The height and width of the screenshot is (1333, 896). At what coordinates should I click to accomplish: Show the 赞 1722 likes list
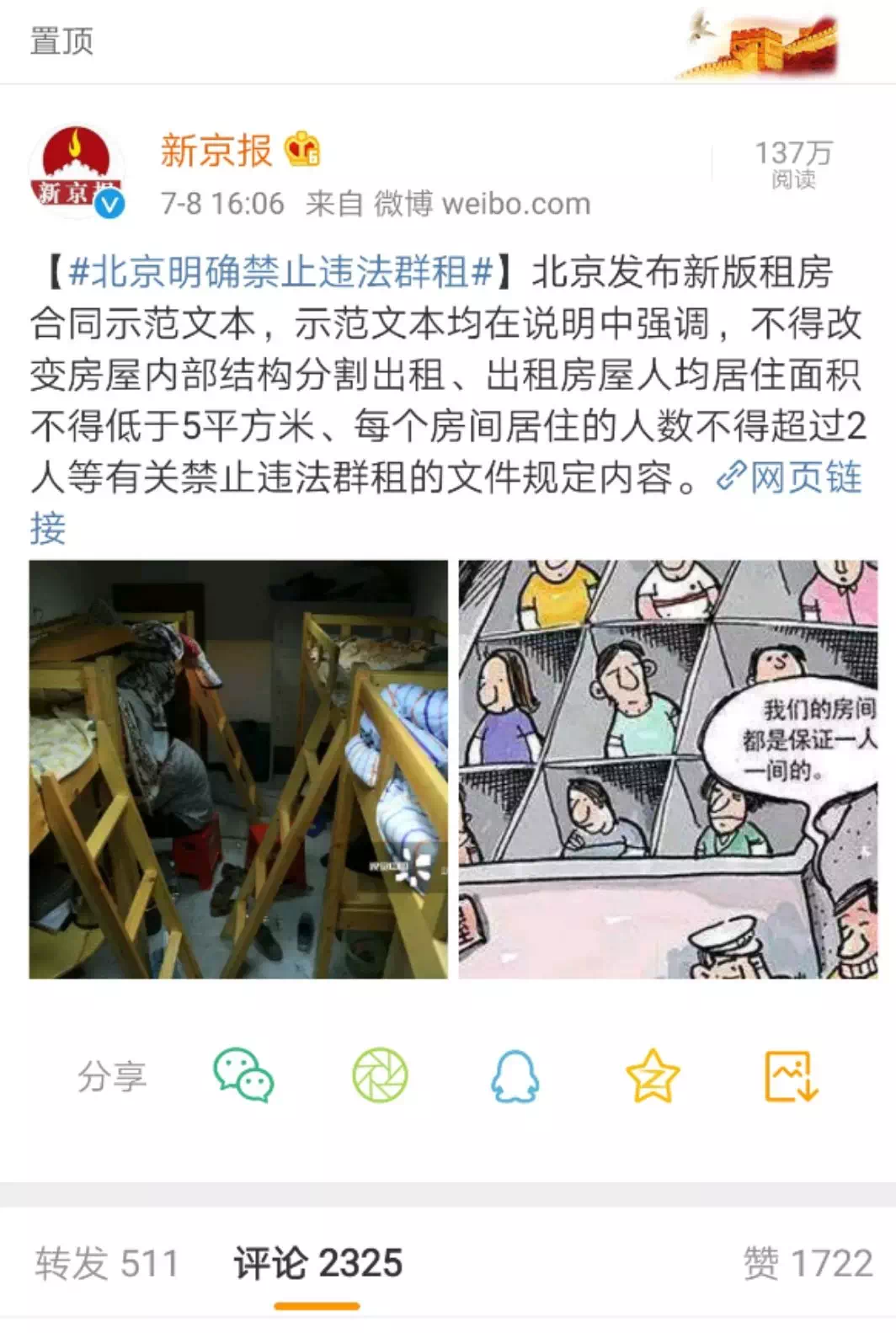pos(807,1263)
